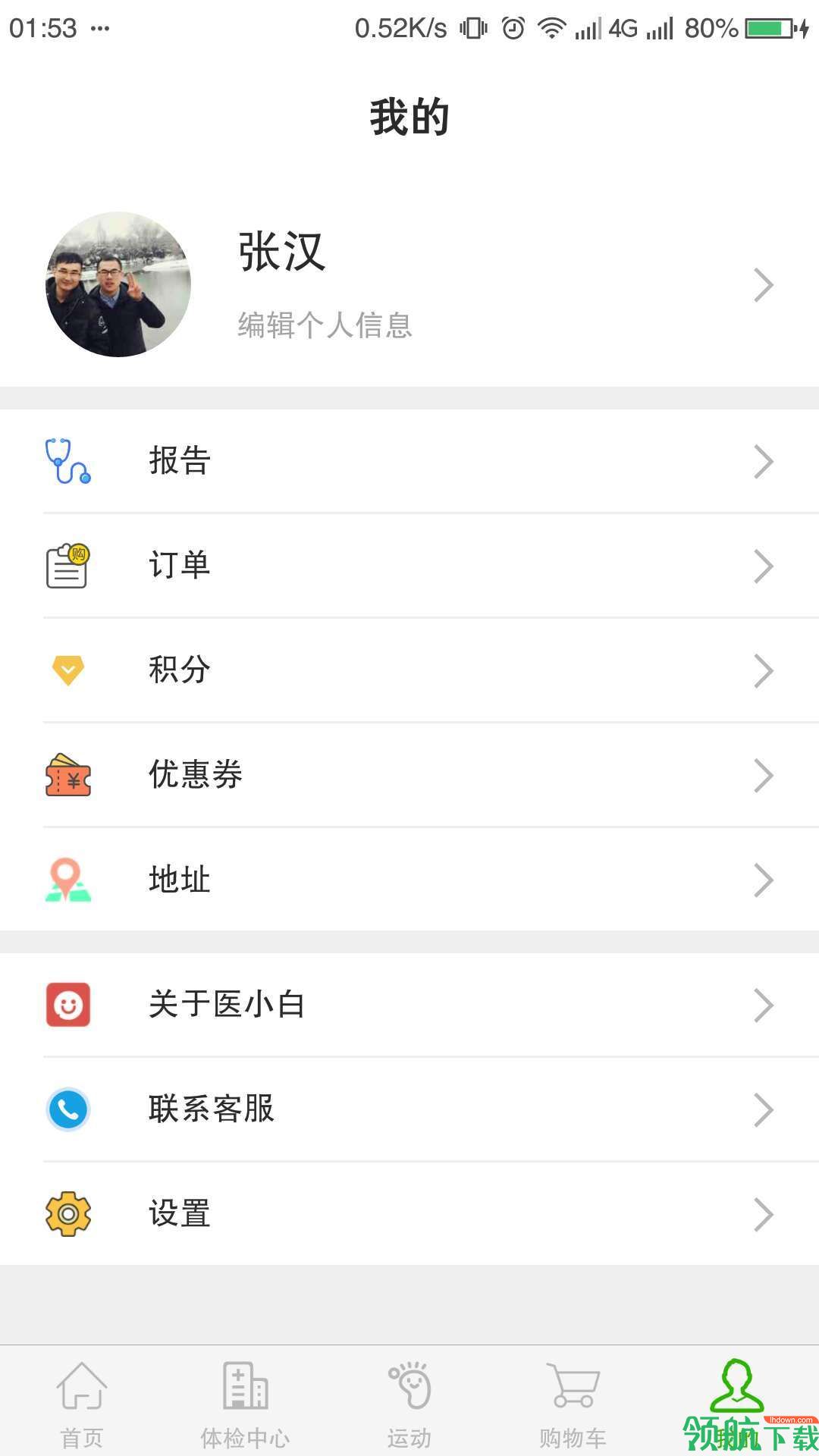This screenshot has height=1456, width=819.
Task: Click the 订单 clipboard icon
Action: pyautogui.click(x=68, y=565)
